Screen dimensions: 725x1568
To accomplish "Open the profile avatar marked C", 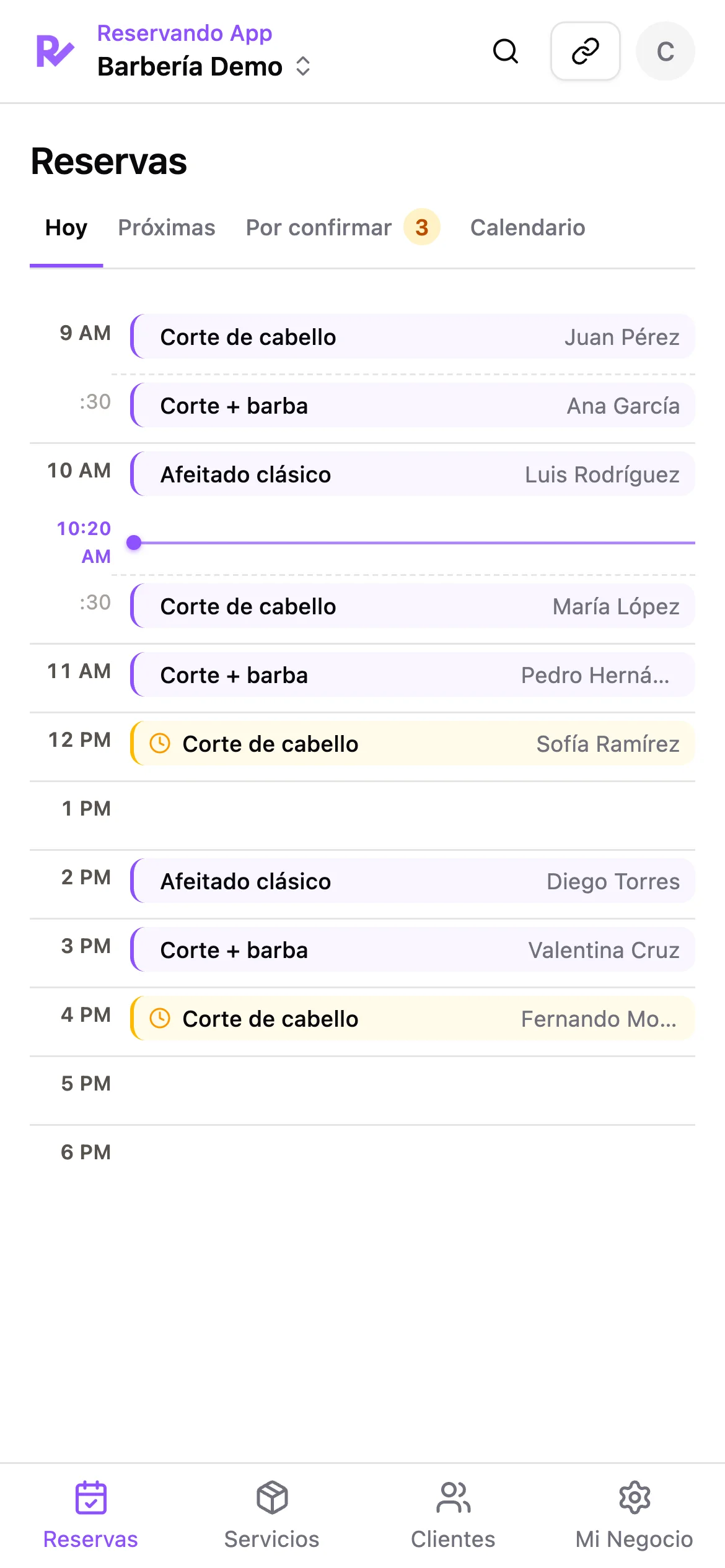I will pyautogui.click(x=665, y=51).
